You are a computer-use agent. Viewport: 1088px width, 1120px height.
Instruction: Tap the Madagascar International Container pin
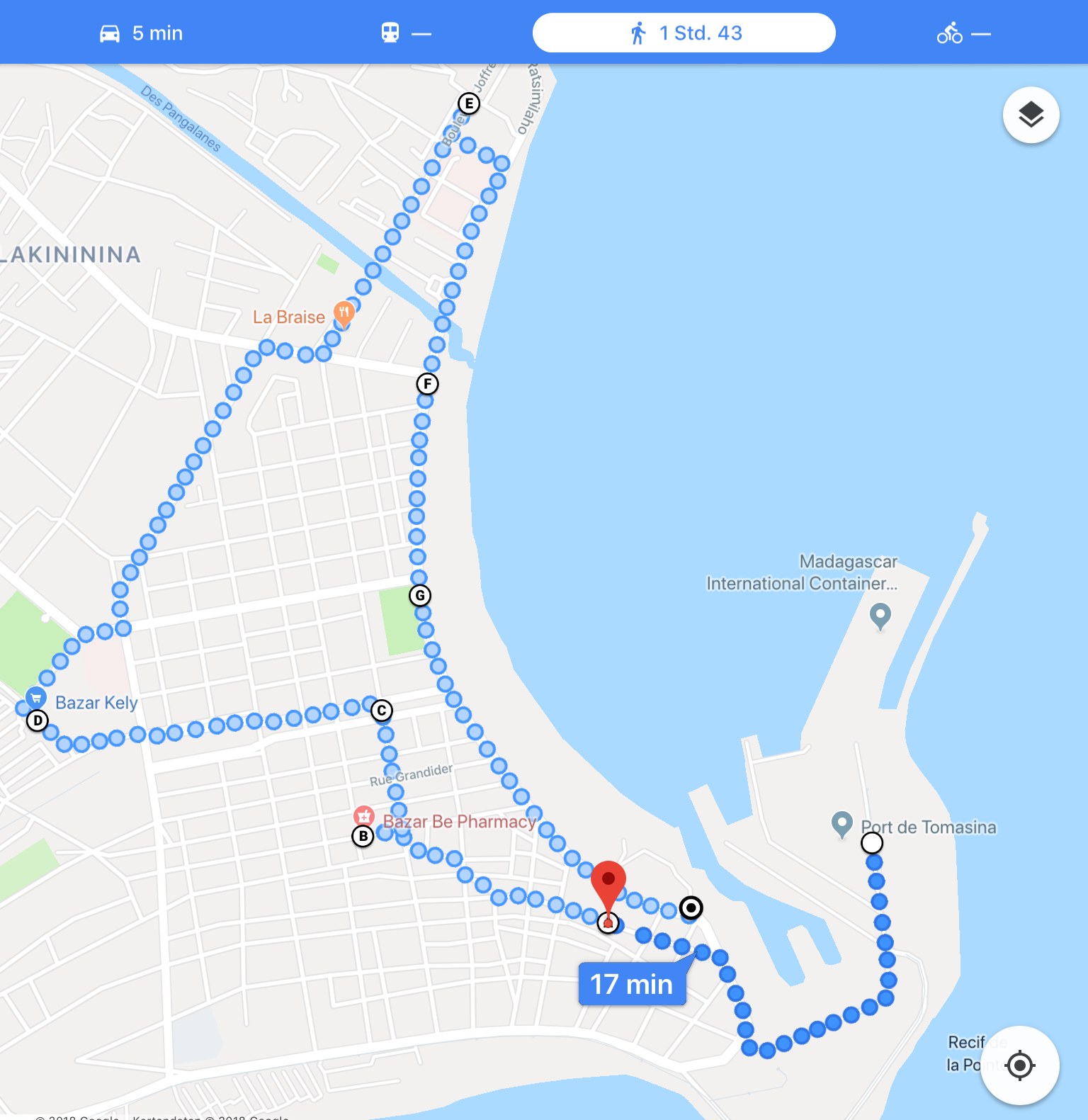(x=880, y=615)
